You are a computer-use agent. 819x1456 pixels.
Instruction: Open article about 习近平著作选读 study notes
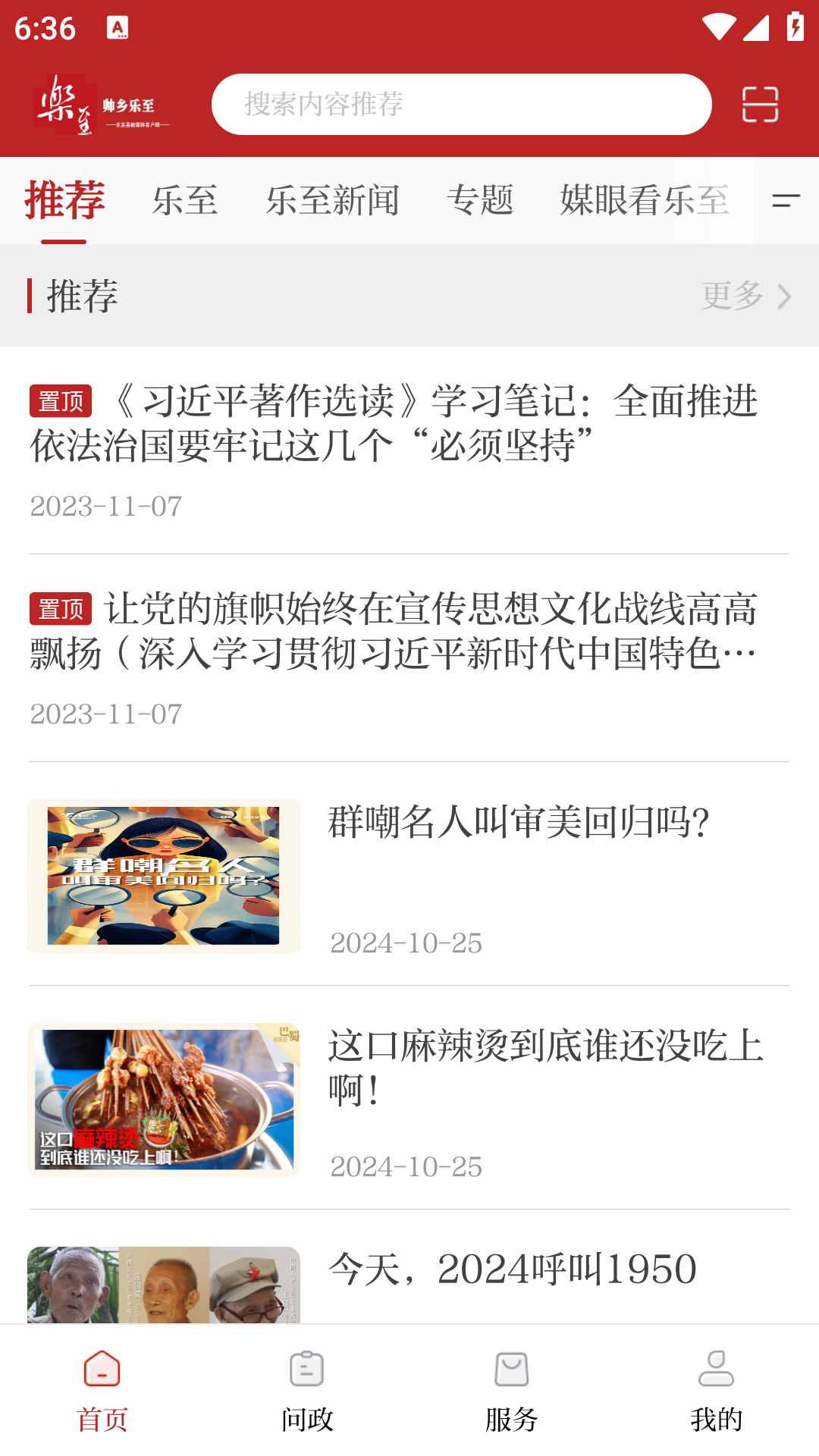[x=409, y=425]
